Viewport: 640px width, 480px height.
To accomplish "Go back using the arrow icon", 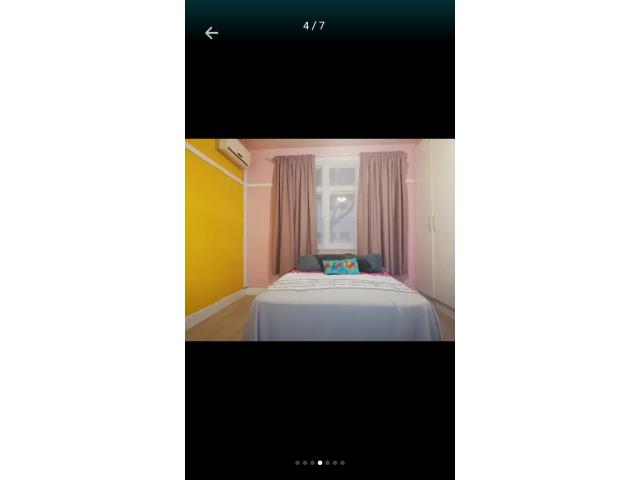I will click(211, 33).
